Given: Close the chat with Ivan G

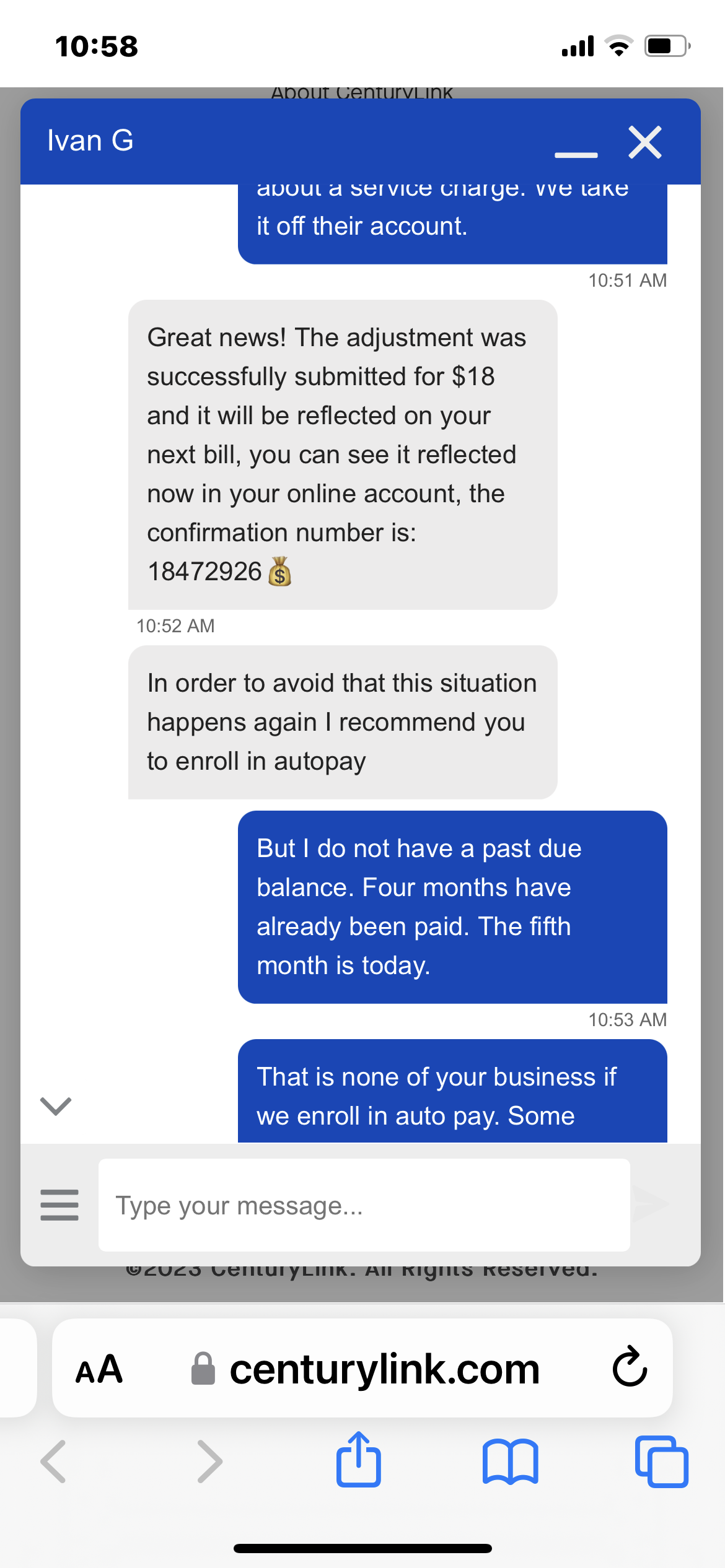Looking at the screenshot, I should point(645,142).
